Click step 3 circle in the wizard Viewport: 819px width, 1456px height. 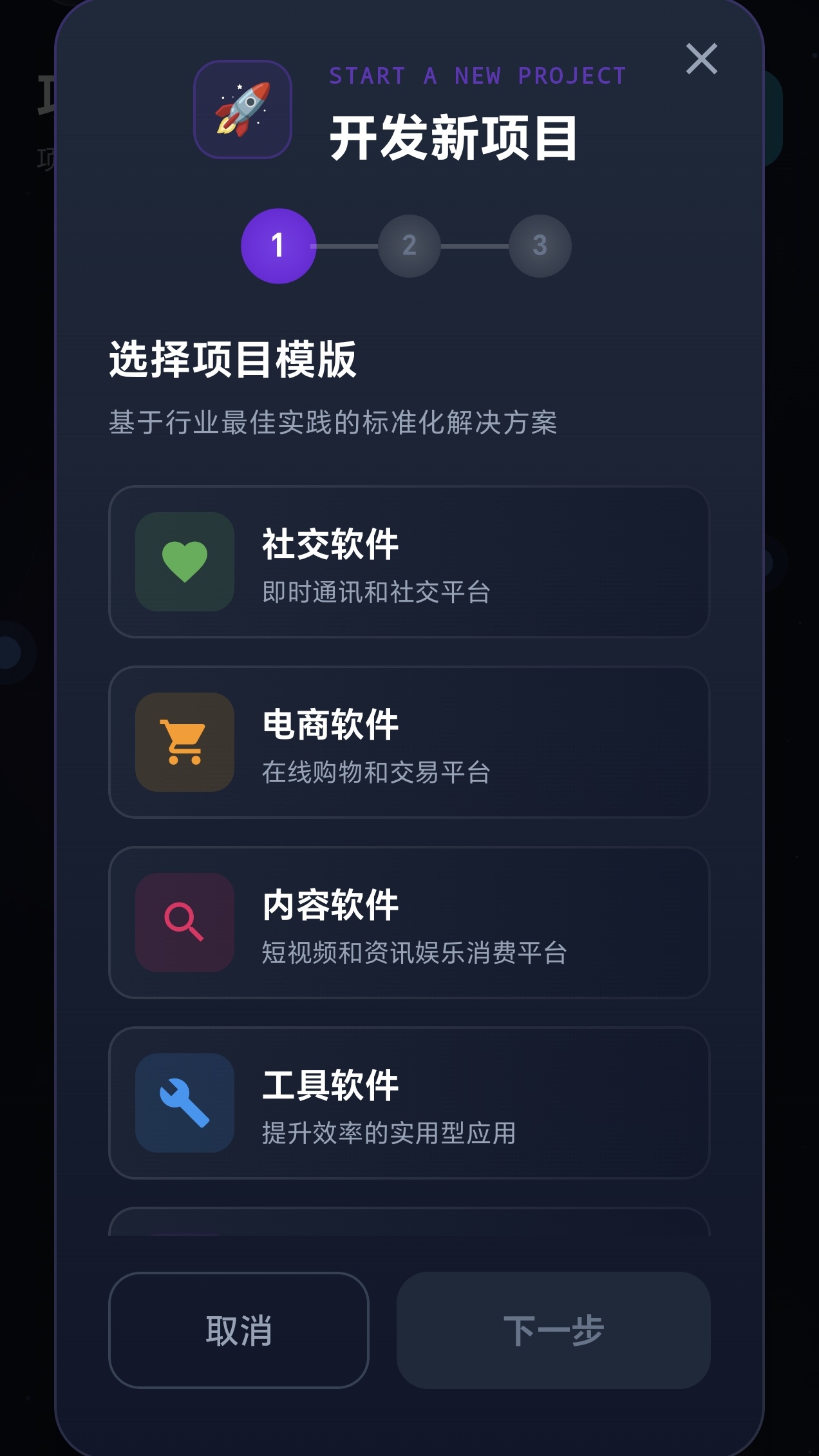point(540,247)
